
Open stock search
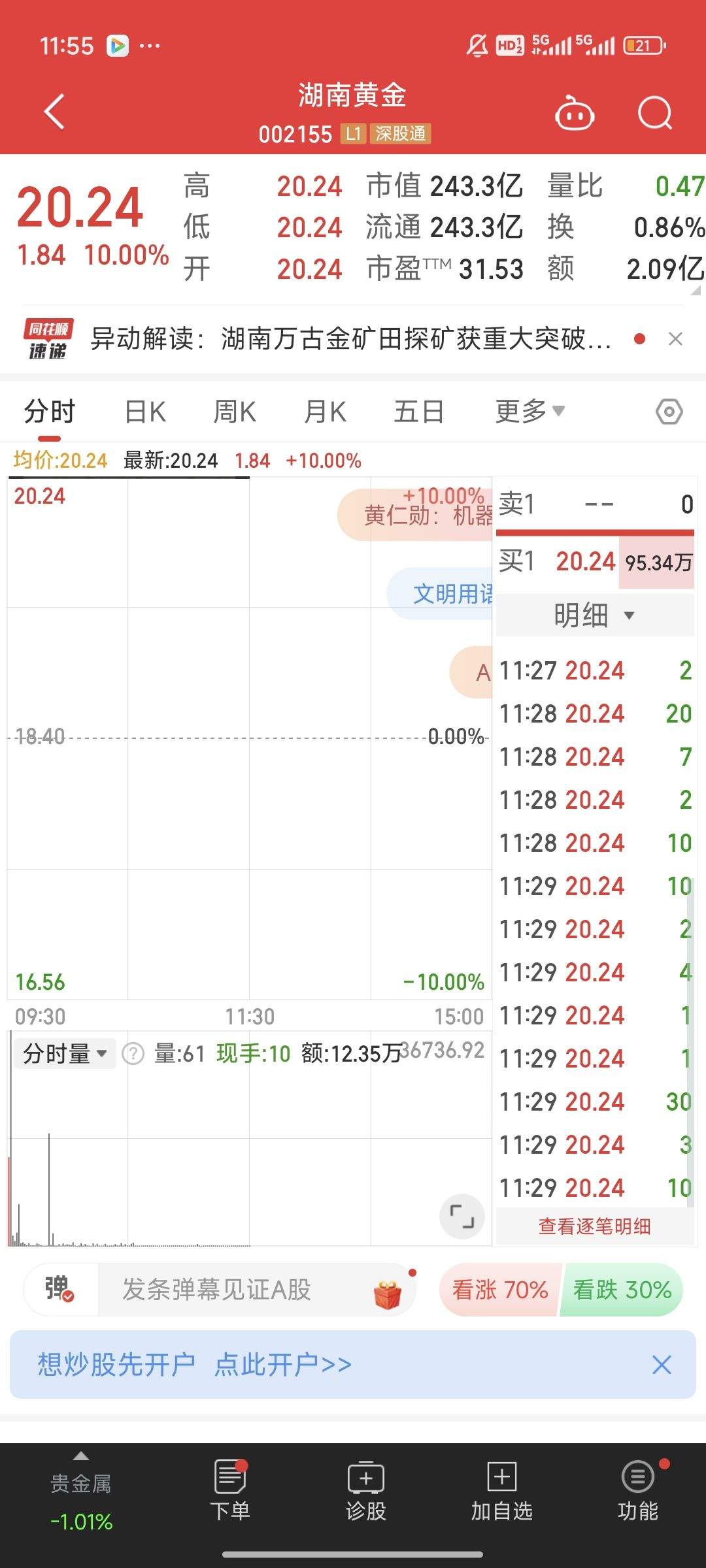point(654,112)
